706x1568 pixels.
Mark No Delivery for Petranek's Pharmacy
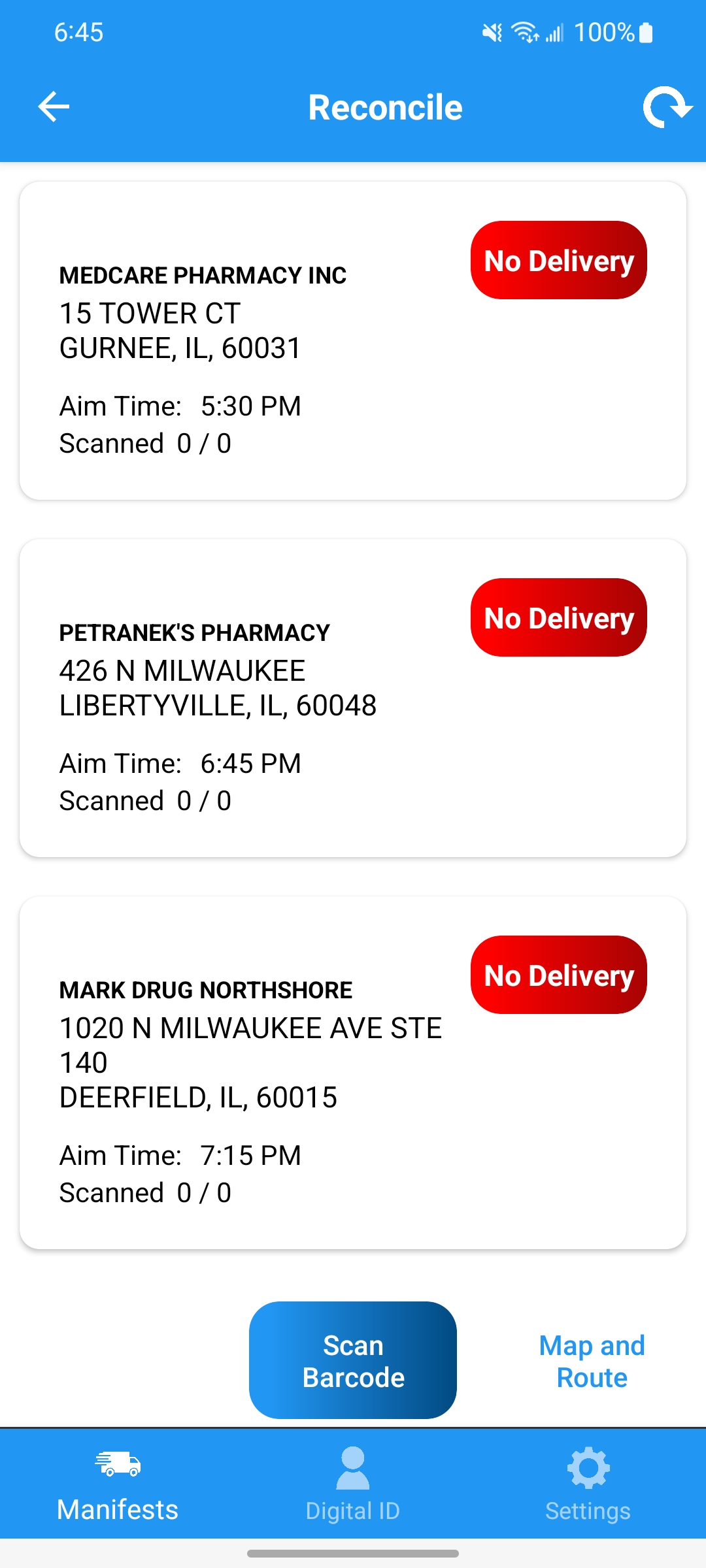click(559, 617)
